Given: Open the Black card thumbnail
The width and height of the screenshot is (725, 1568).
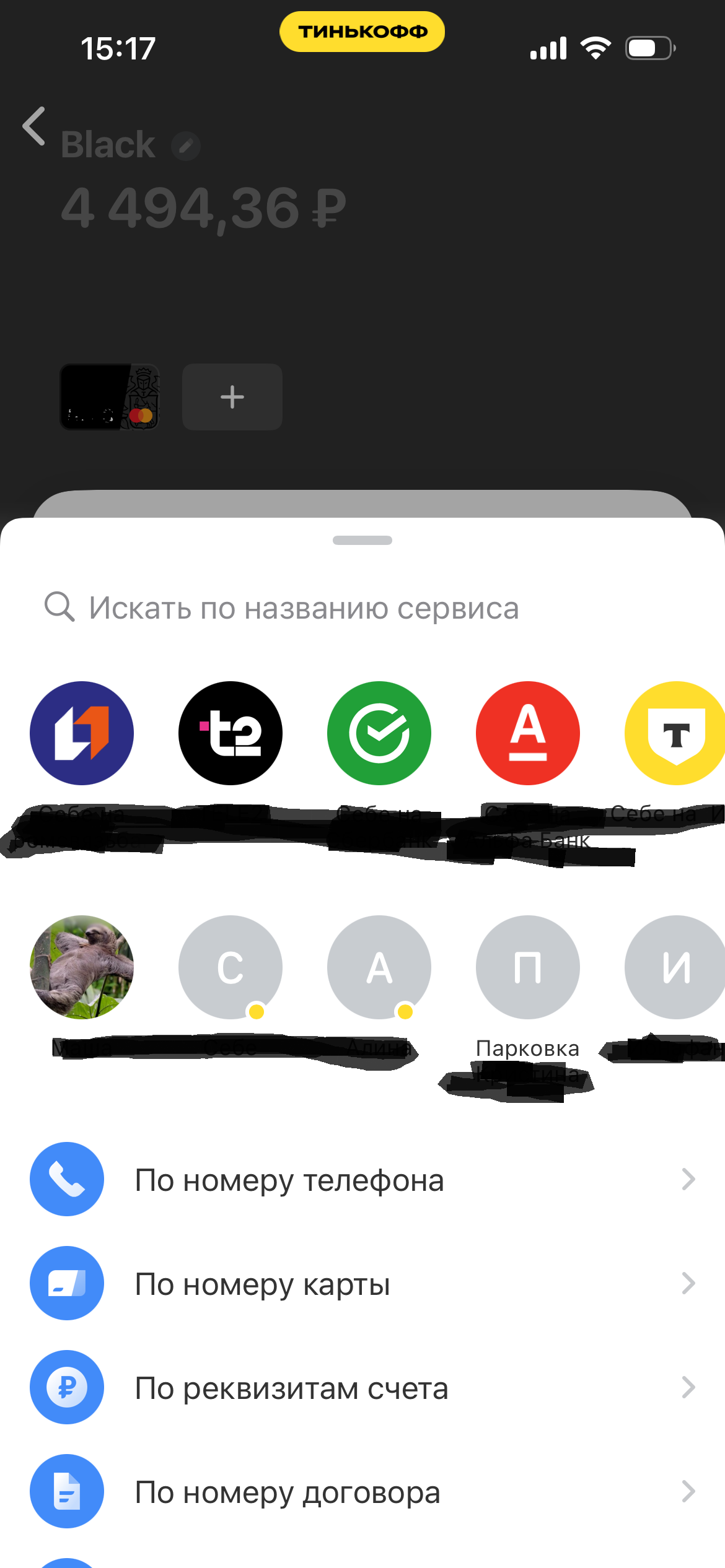Looking at the screenshot, I should (x=110, y=397).
